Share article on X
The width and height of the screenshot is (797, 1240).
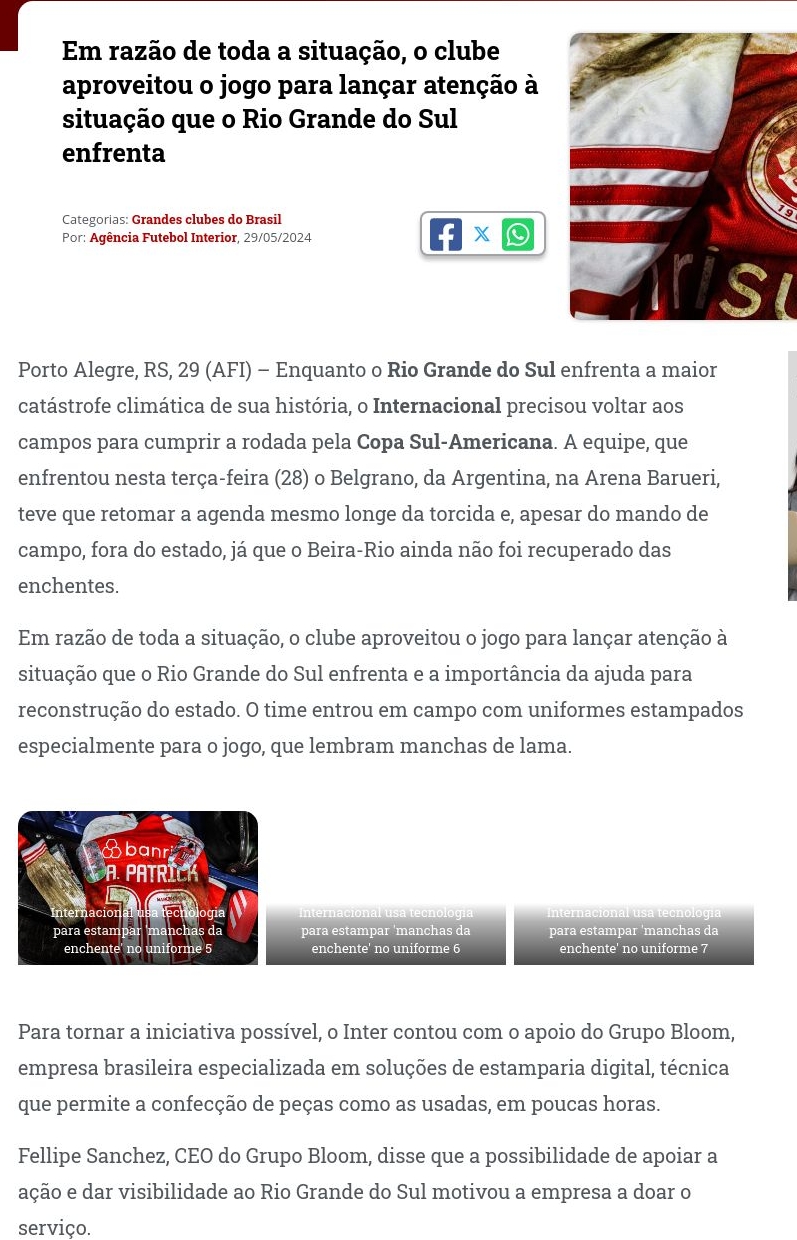tap(482, 235)
